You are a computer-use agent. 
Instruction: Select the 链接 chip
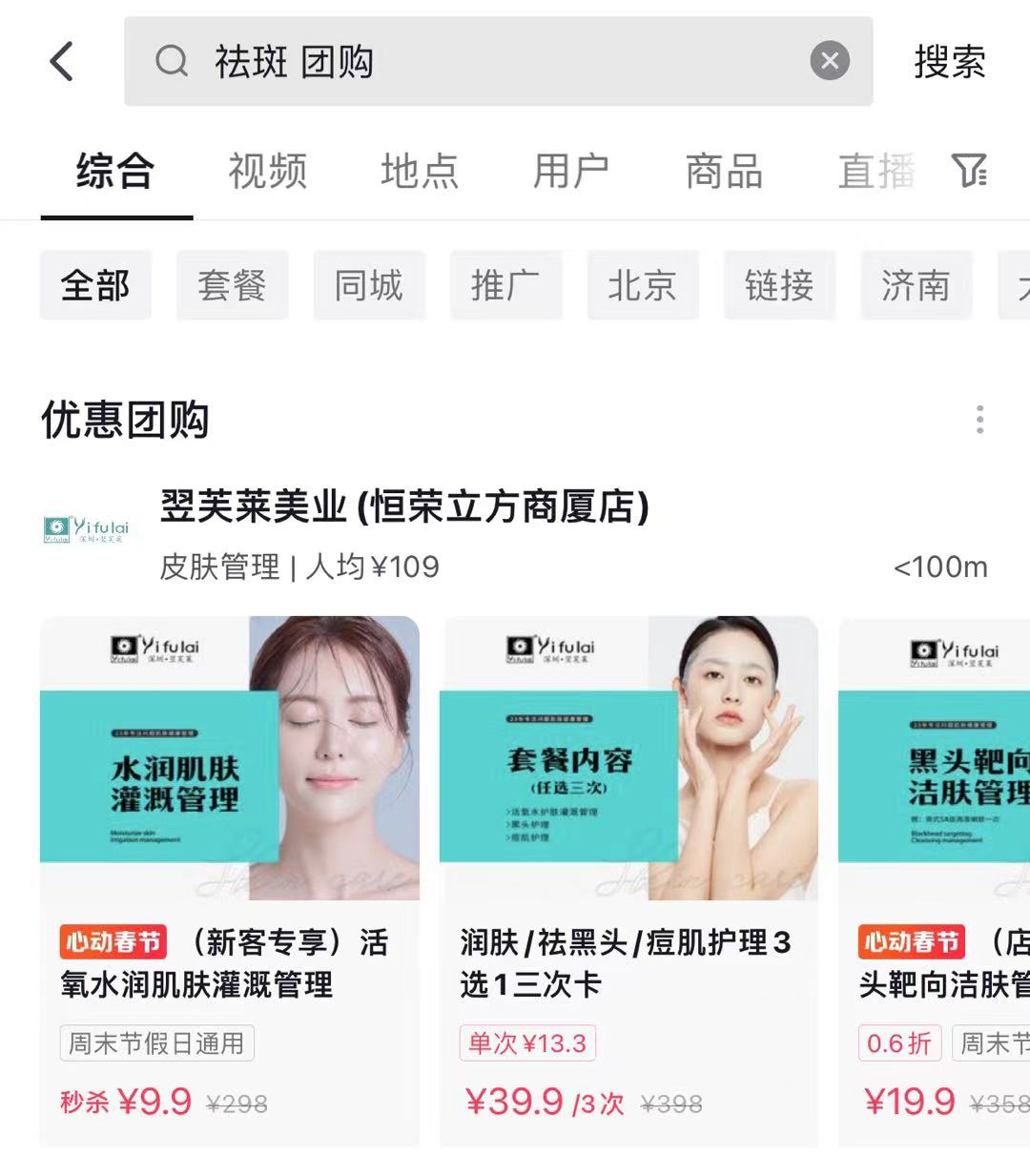[779, 285]
